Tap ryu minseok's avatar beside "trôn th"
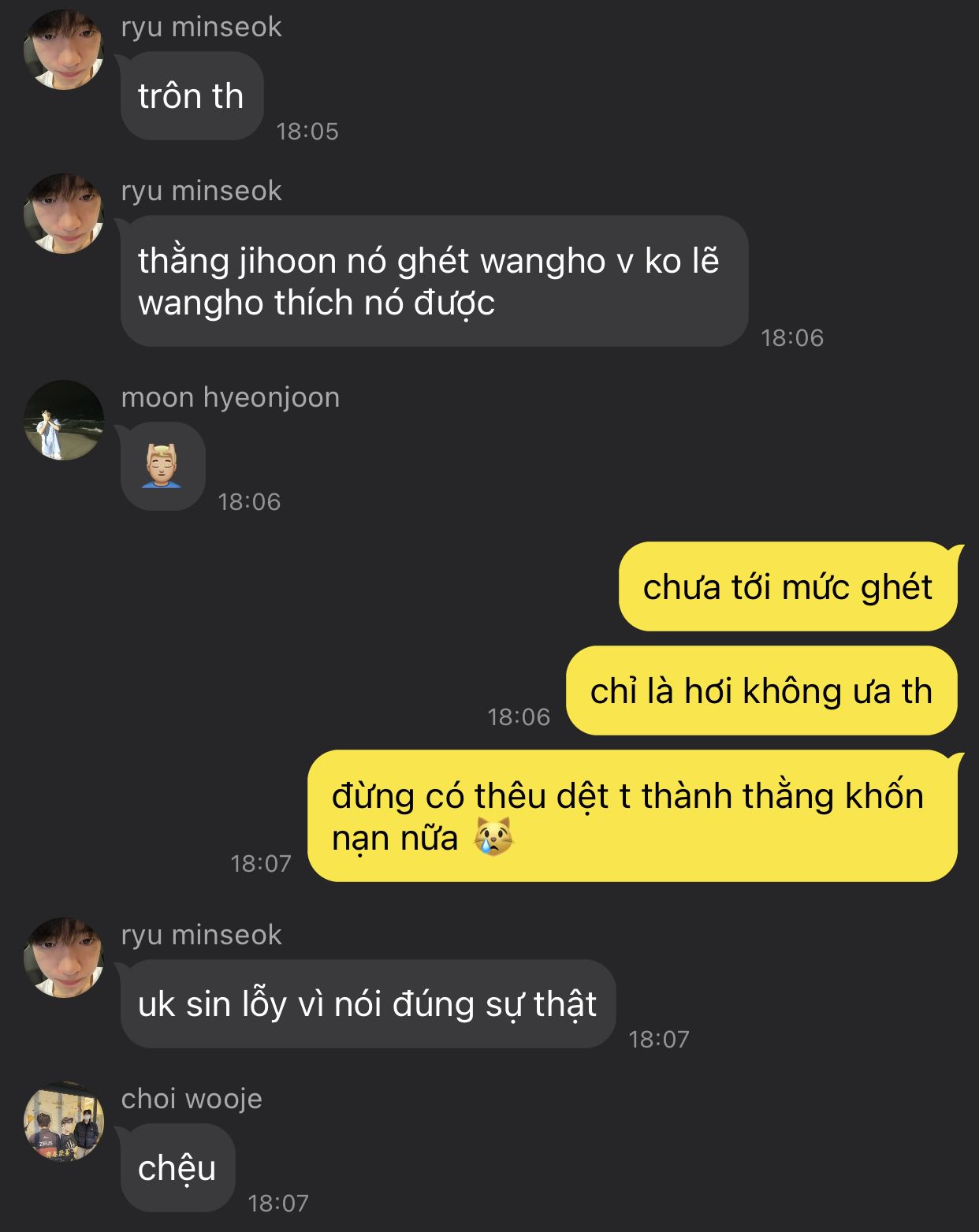979x1232 pixels. 64,50
